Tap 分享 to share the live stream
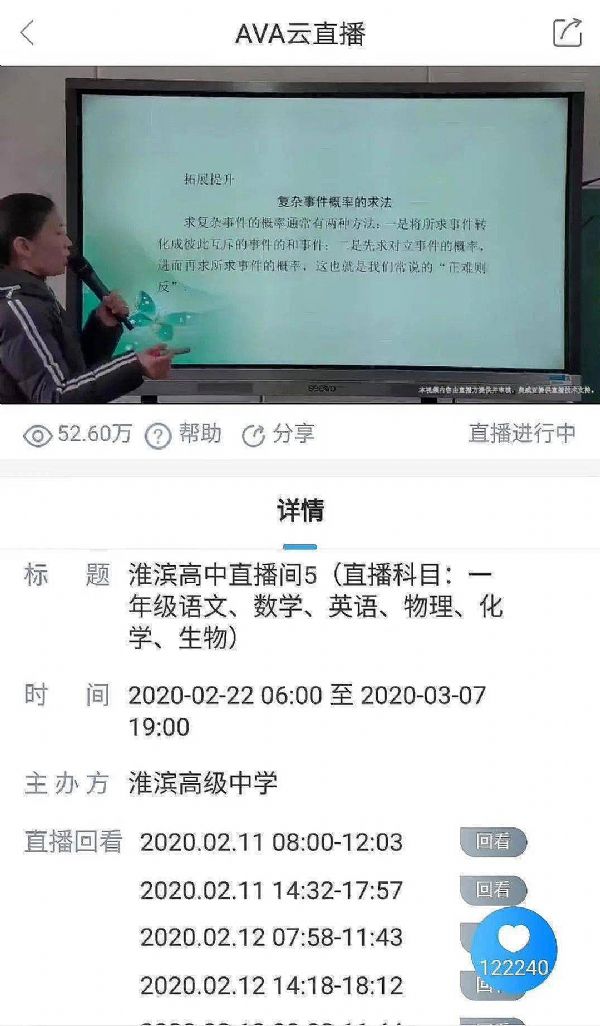This screenshot has width=600, height=1026. tap(279, 434)
